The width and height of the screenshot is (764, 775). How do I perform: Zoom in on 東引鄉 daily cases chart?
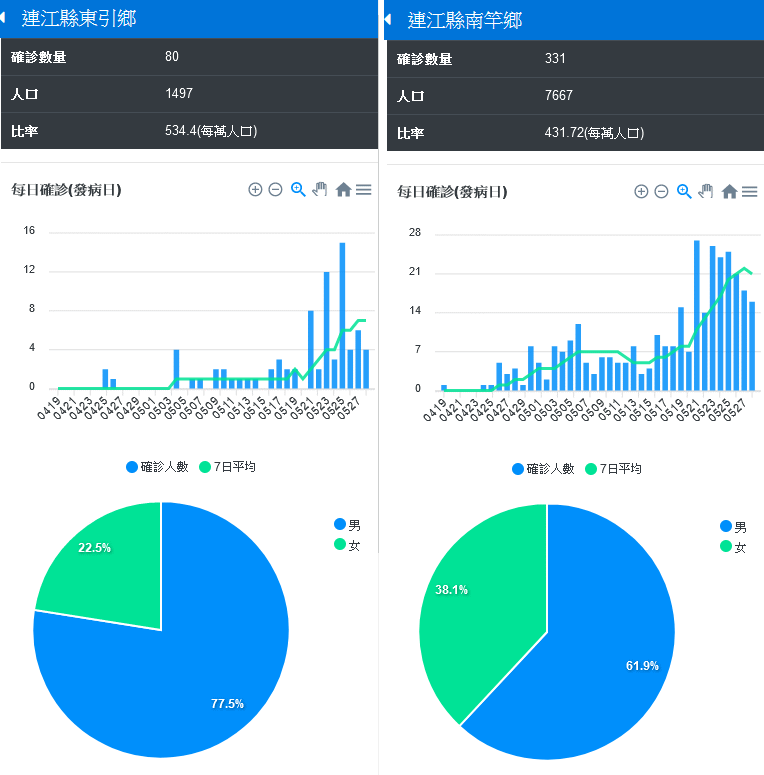click(x=255, y=189)
